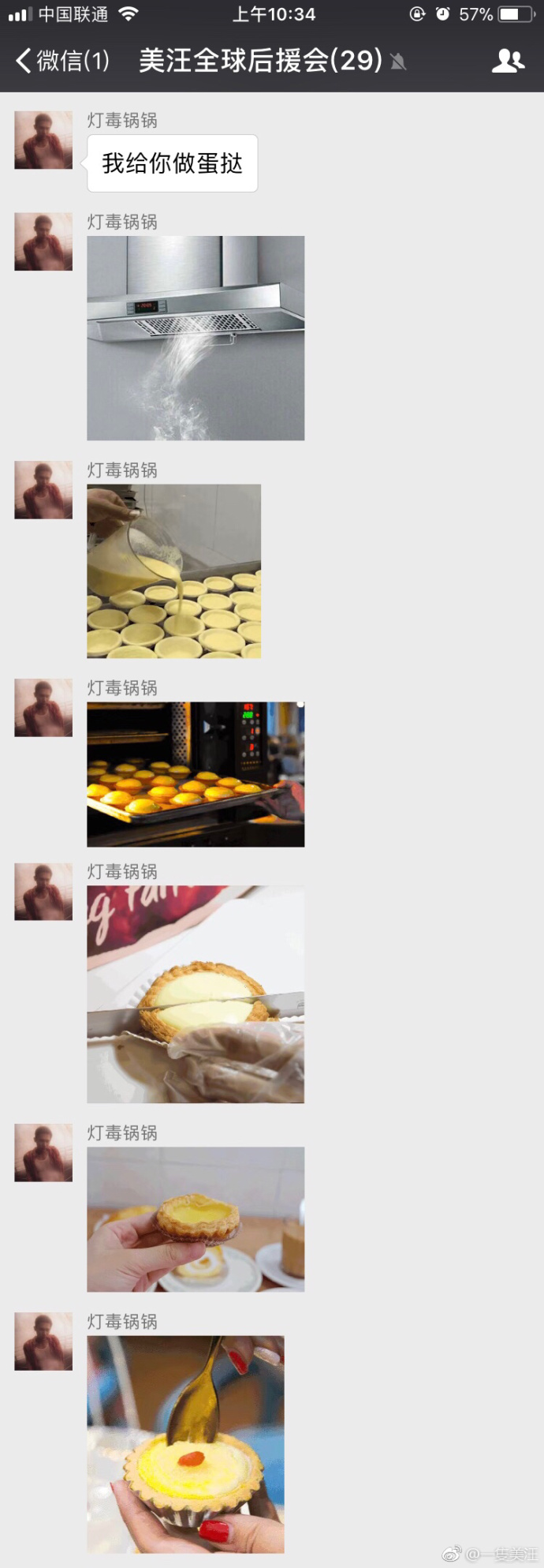
Task: View the egg mixture pouring image
Action: (x=173, y=571)
